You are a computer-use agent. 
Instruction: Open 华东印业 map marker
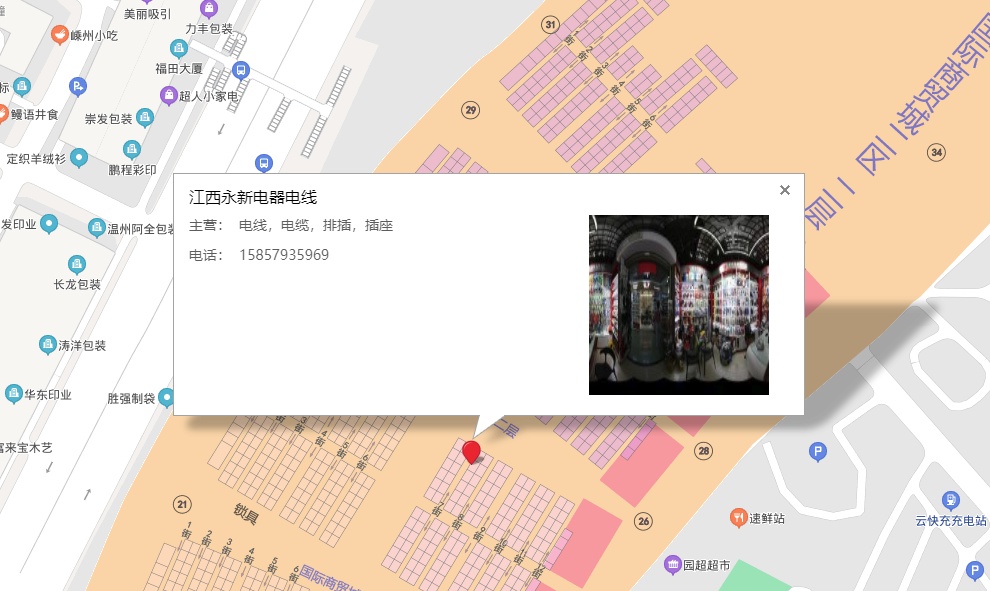(x=14, y=394)
